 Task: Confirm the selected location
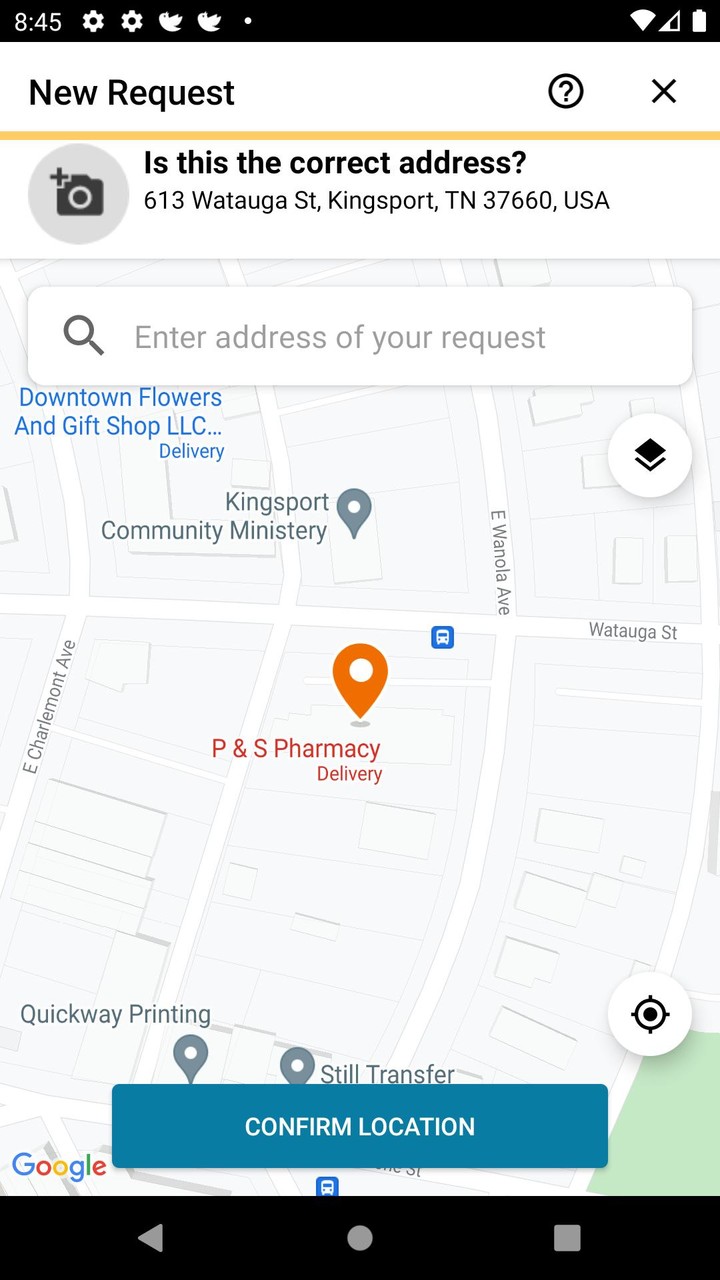[x=360, y=1126]
